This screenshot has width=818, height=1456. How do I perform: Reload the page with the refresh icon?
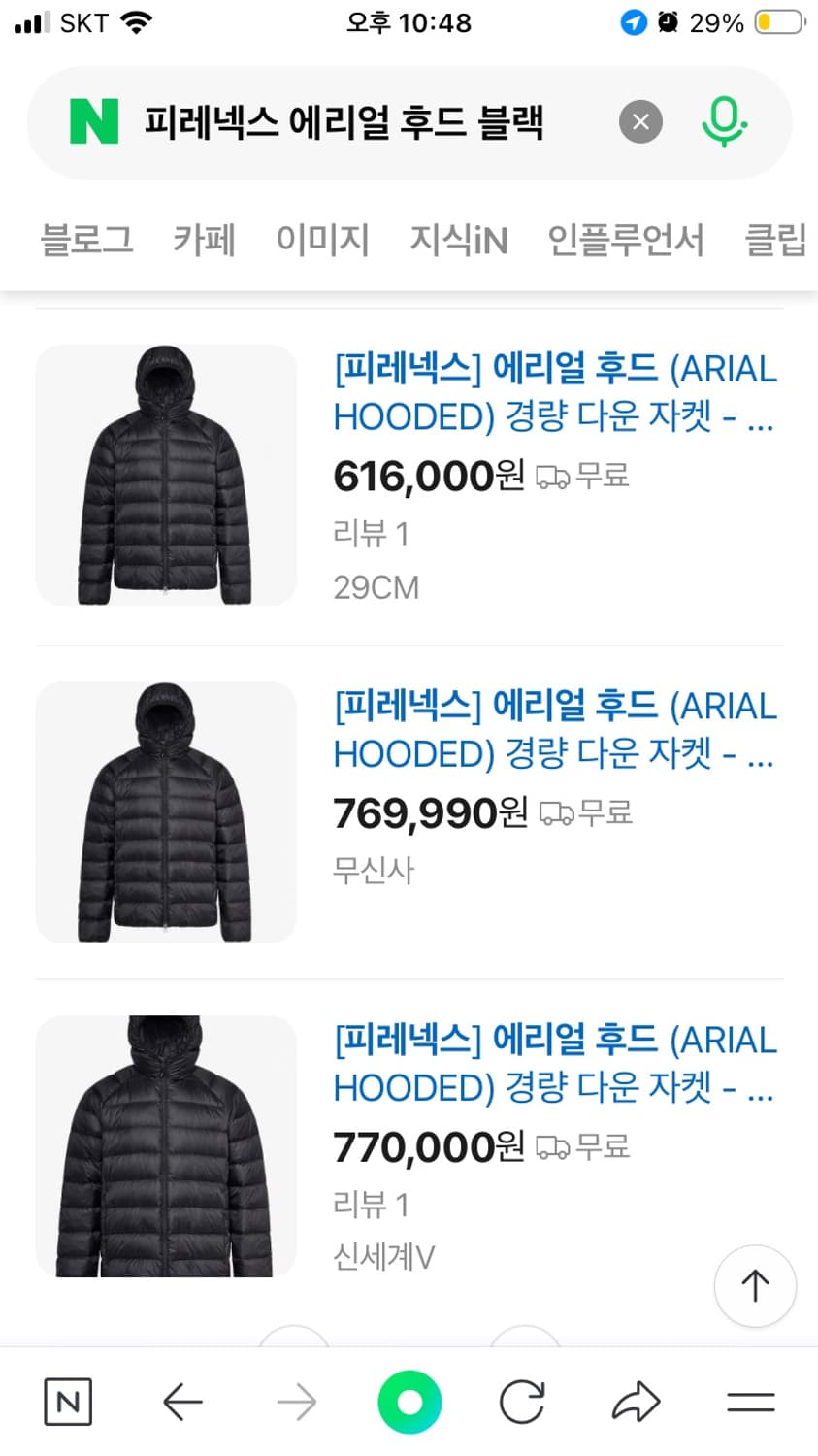click(522, 1401)
